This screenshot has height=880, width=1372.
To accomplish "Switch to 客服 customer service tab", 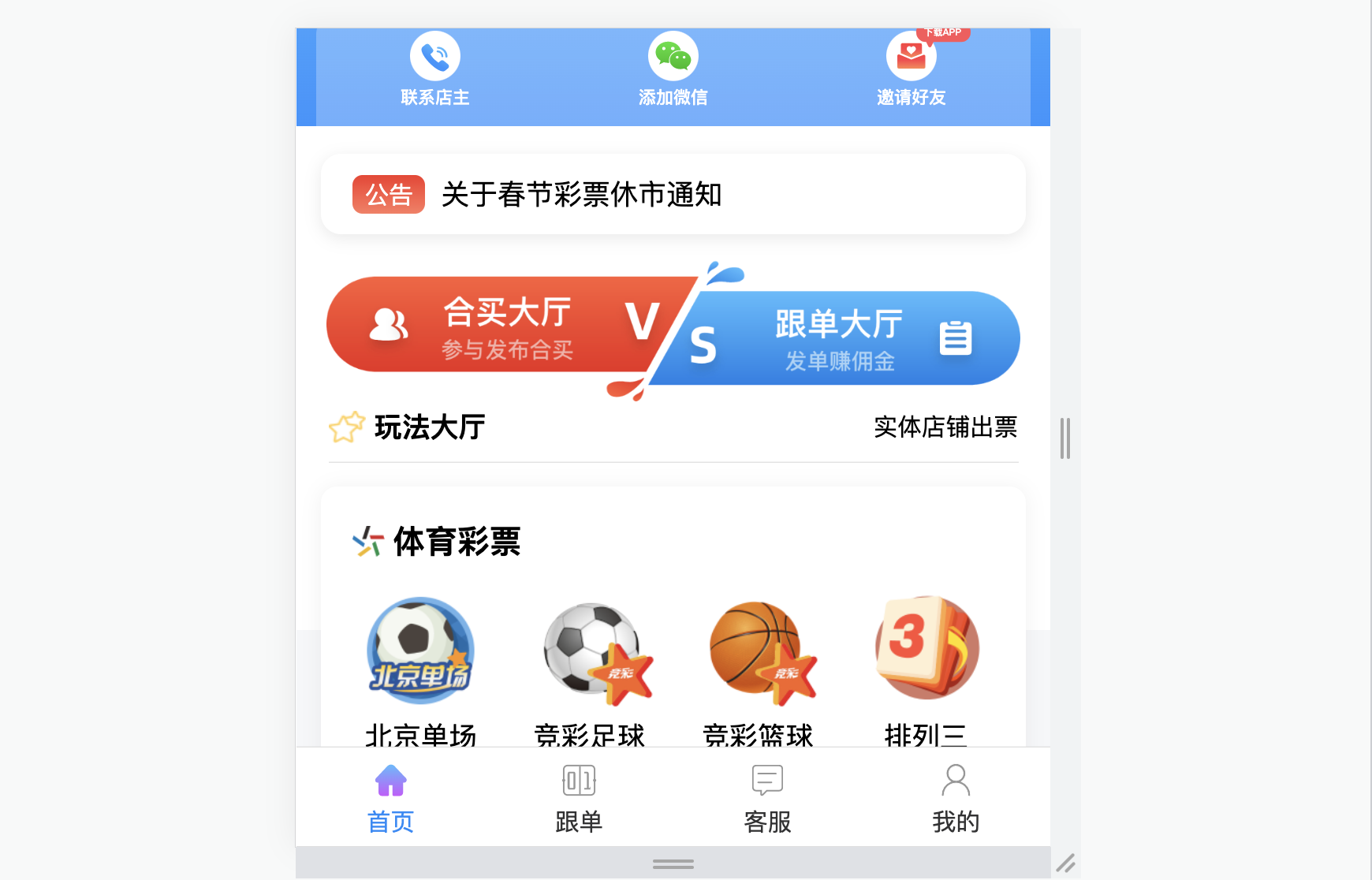I will [x=767, y=798].
